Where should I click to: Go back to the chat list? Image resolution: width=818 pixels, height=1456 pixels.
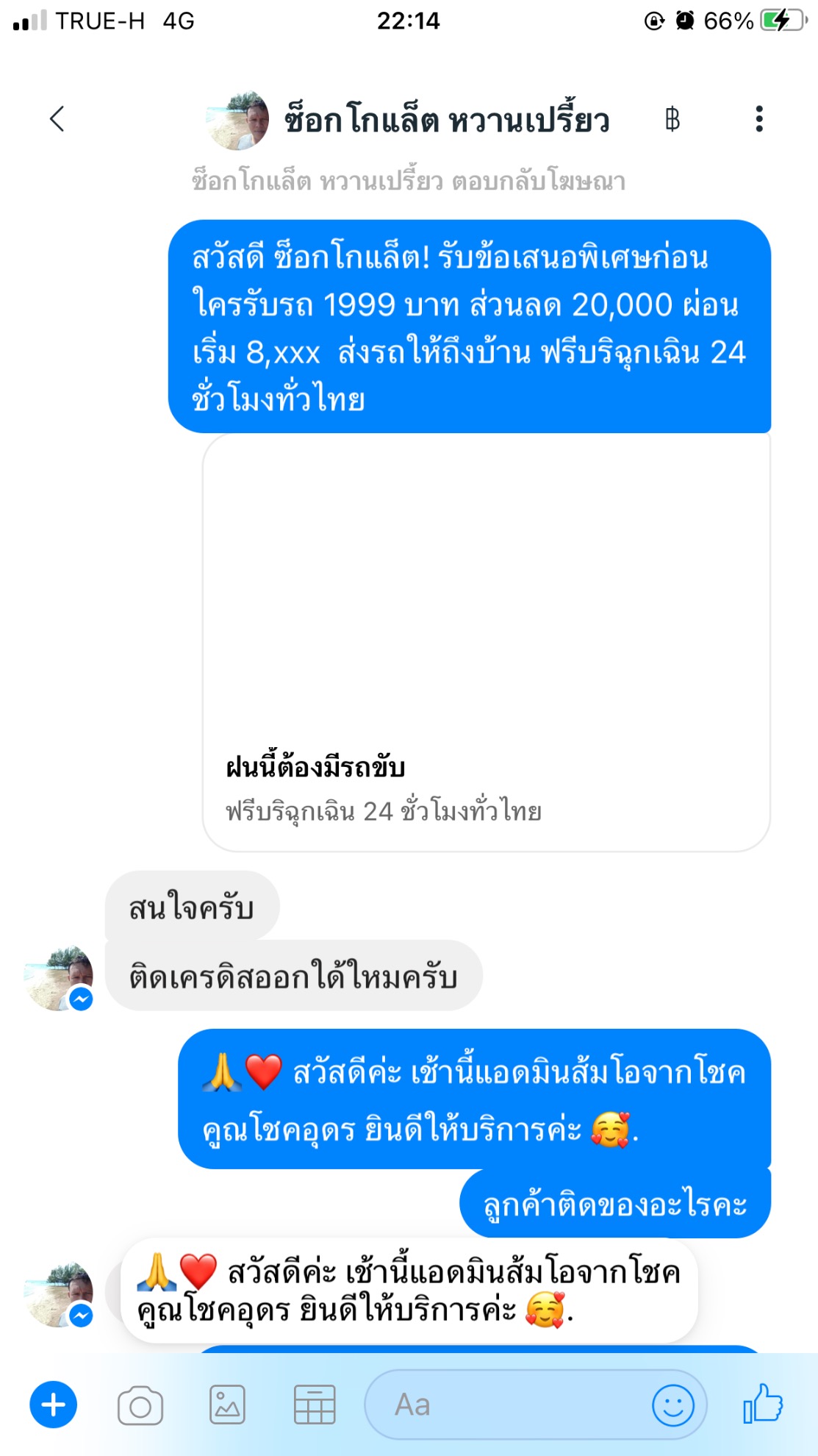pos(57,119)
